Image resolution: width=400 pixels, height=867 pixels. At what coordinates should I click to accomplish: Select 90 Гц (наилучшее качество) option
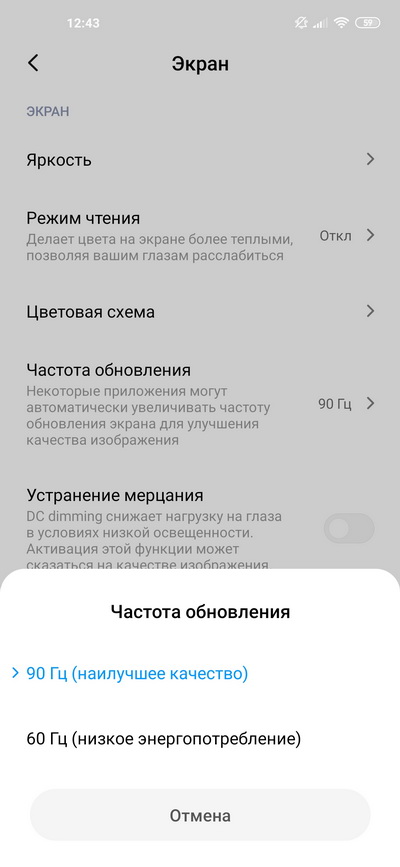tap(200, 673)
